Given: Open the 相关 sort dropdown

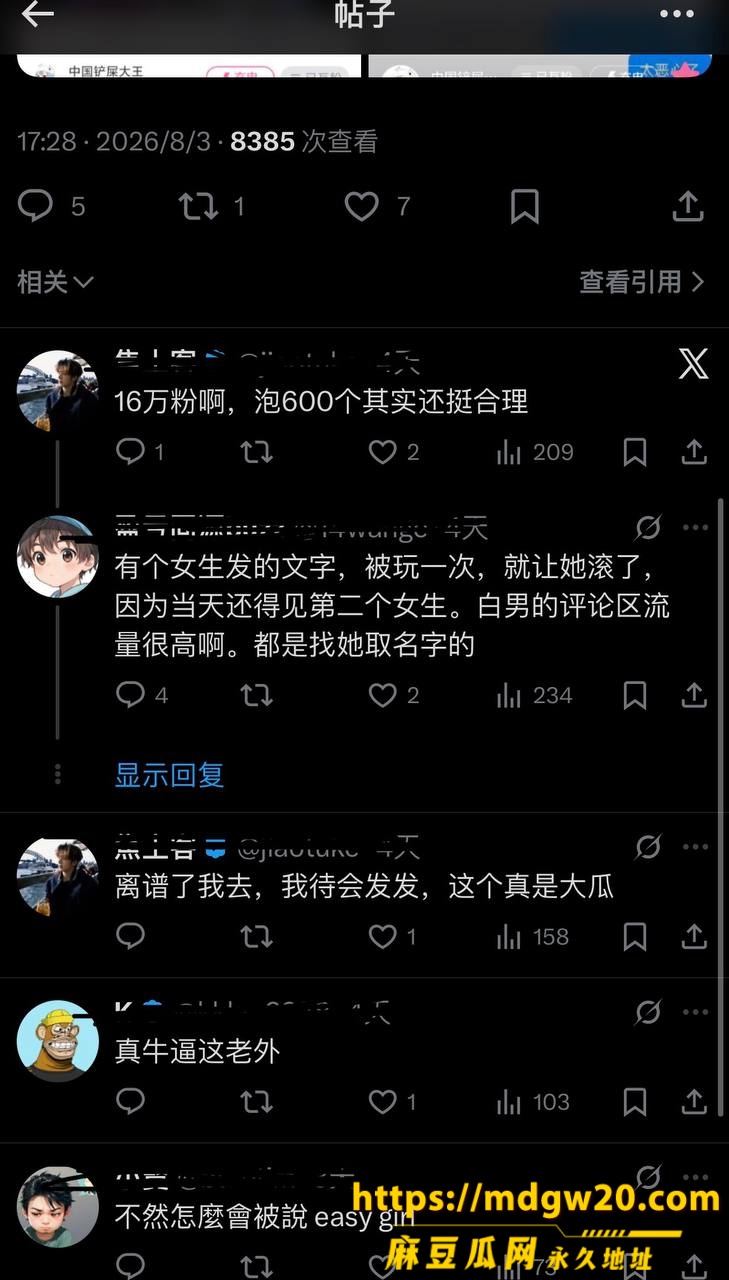Looking at the screenshot, I should point(56,282).
